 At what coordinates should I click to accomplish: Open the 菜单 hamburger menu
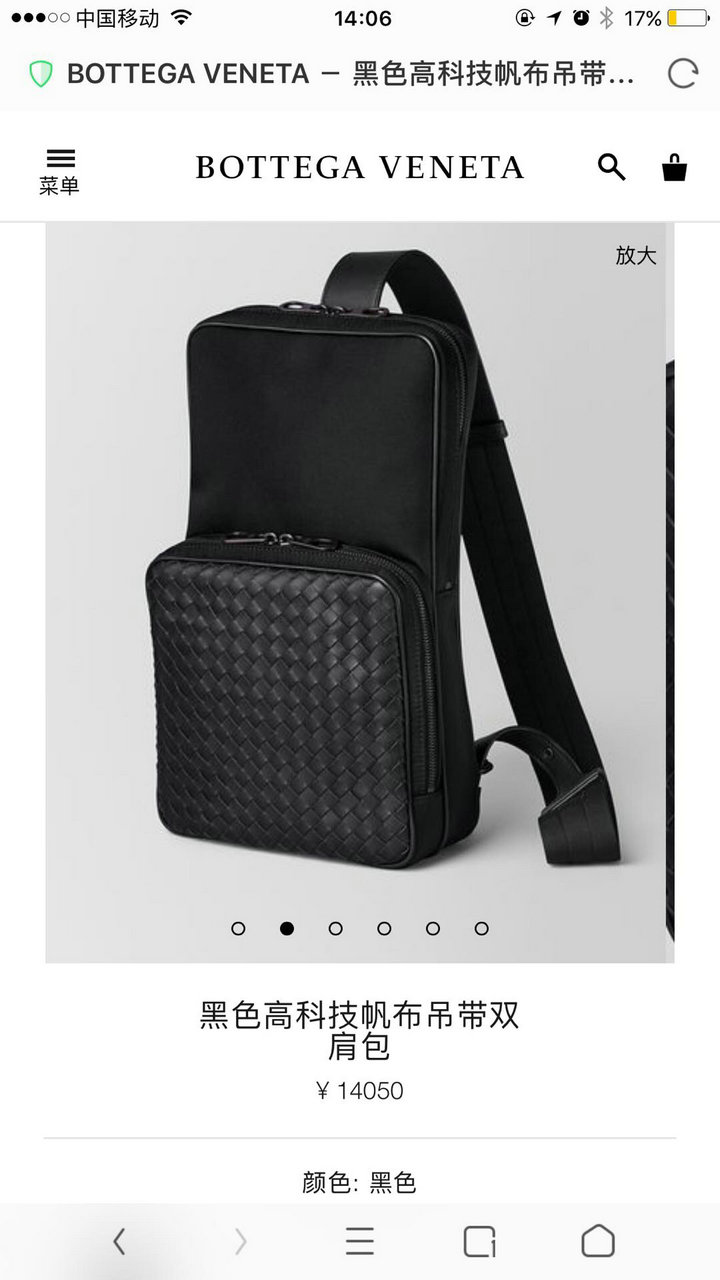59,170
